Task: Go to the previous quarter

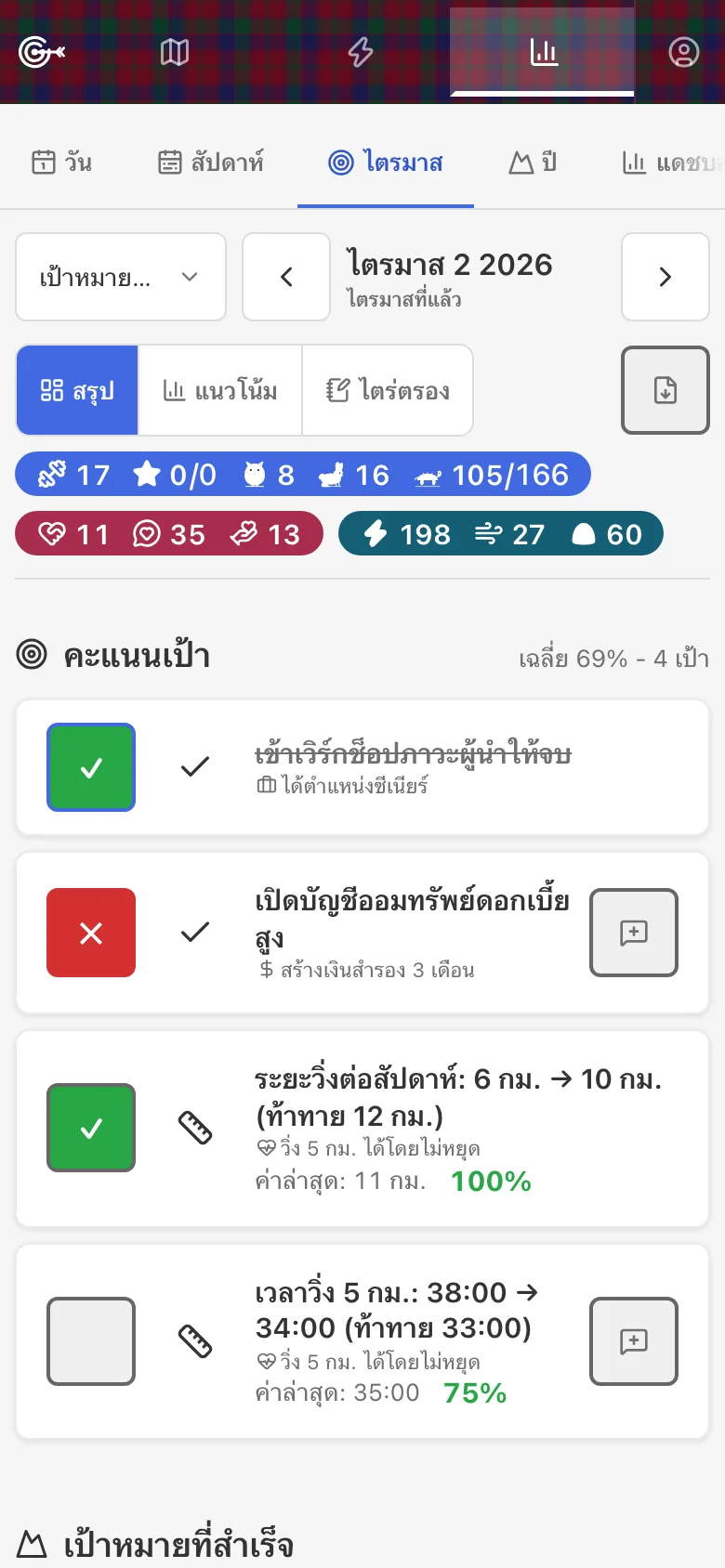Action: (x=286, y=277)
